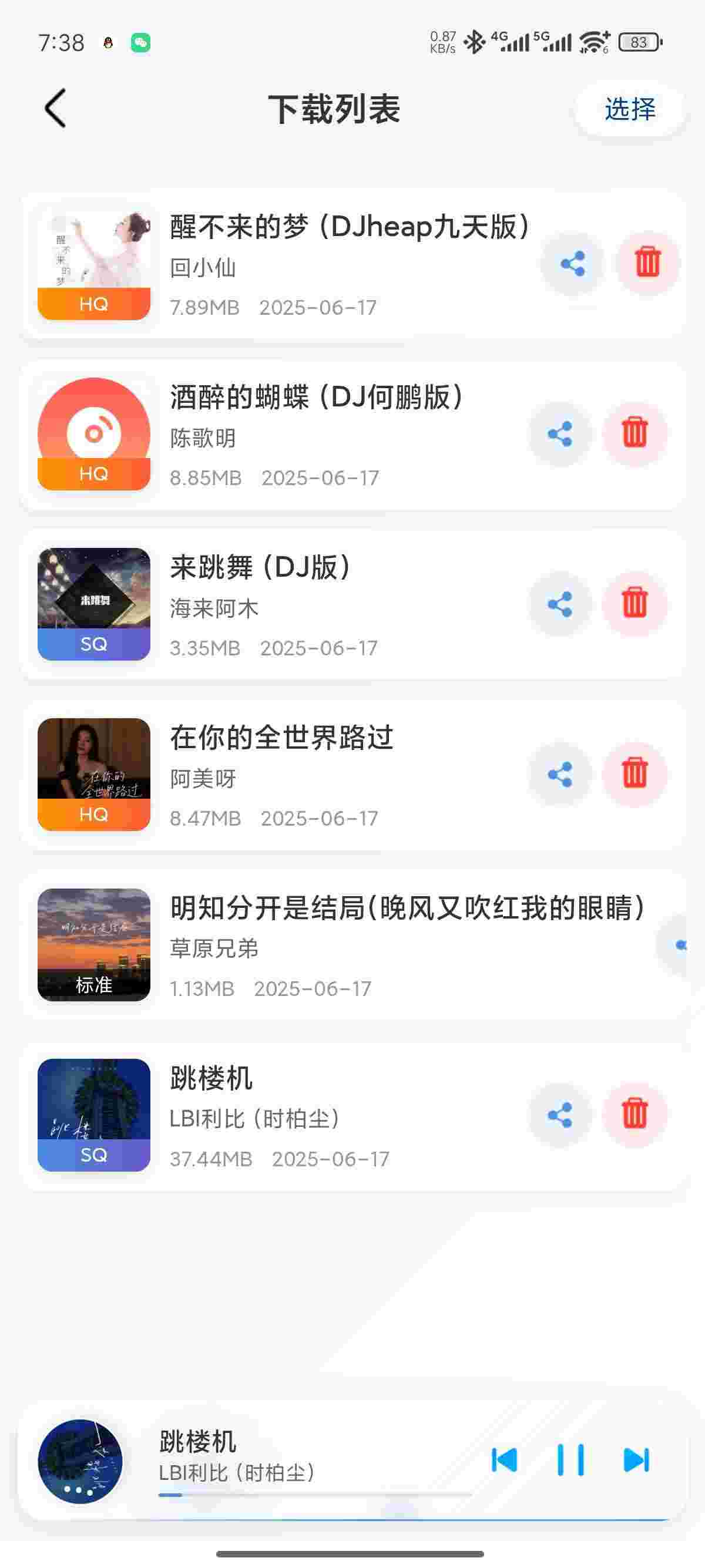Share the song 酒醉的蝴蝶

tap(559, 434)
